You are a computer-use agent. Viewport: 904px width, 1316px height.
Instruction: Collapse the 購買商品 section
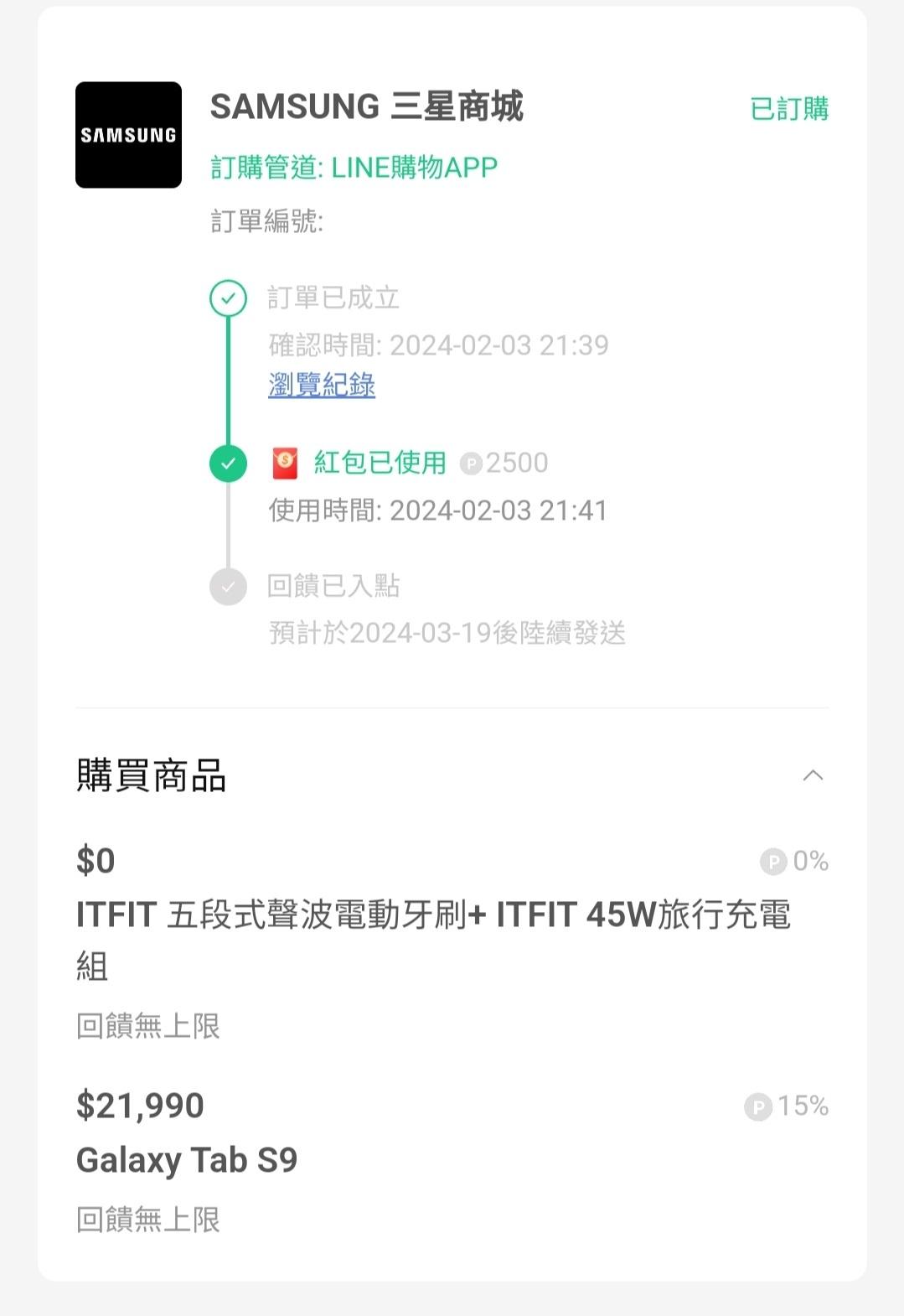(812, 775)
